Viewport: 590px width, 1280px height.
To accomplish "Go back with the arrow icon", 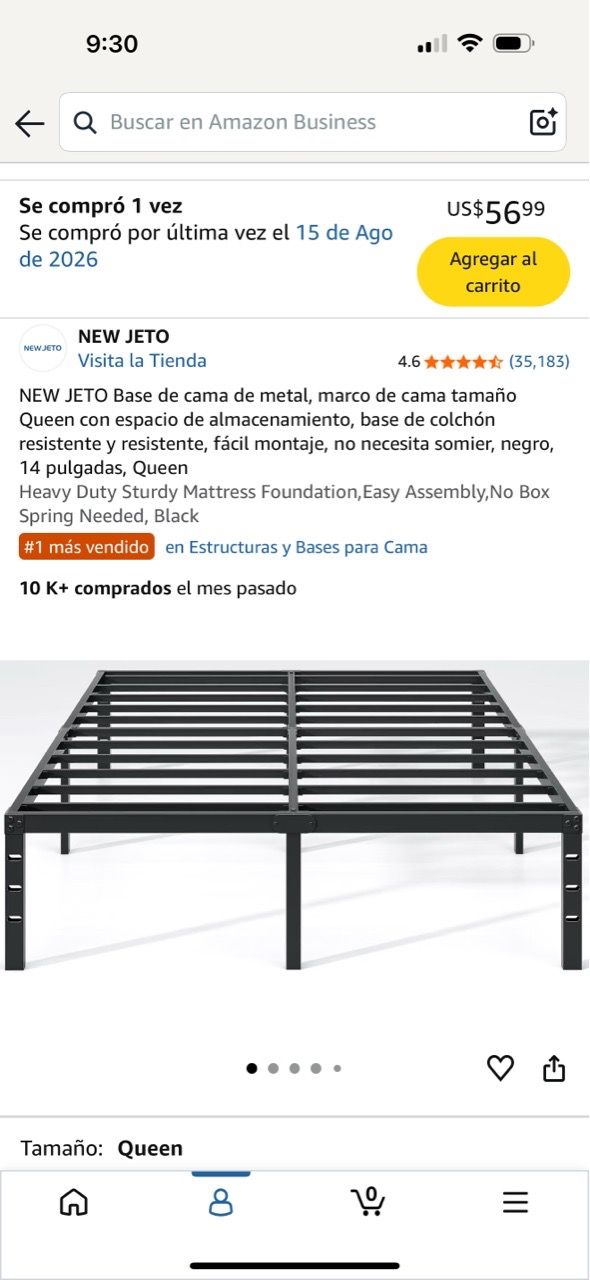I will 30,123.
